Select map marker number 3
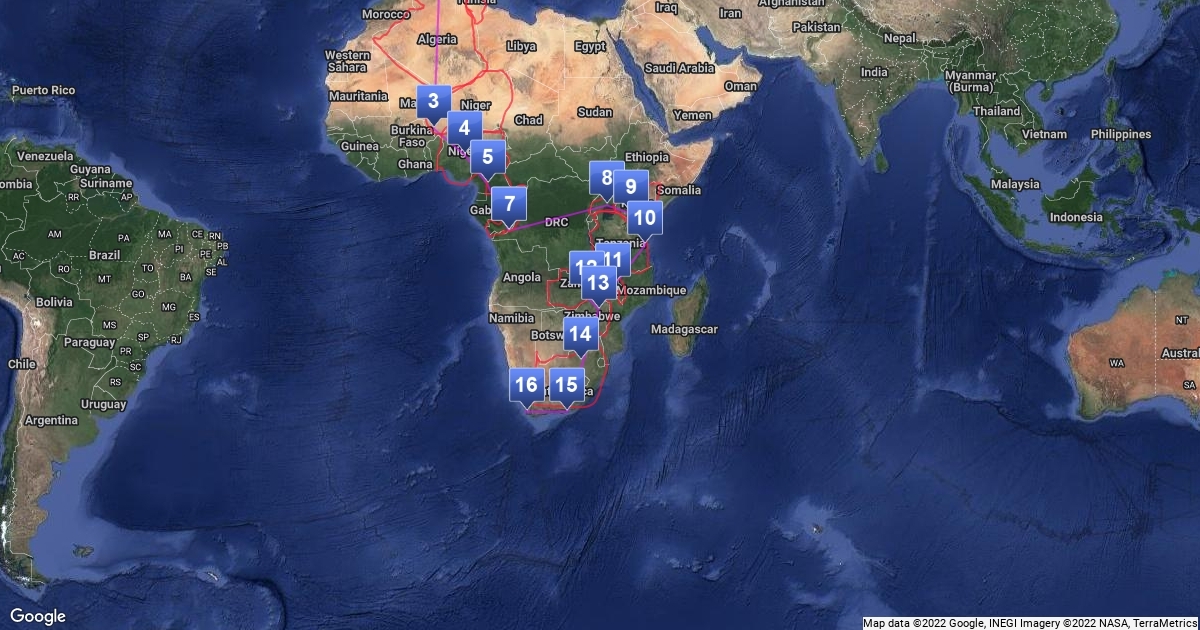1200x630 pixels. (x=433, y=101)
